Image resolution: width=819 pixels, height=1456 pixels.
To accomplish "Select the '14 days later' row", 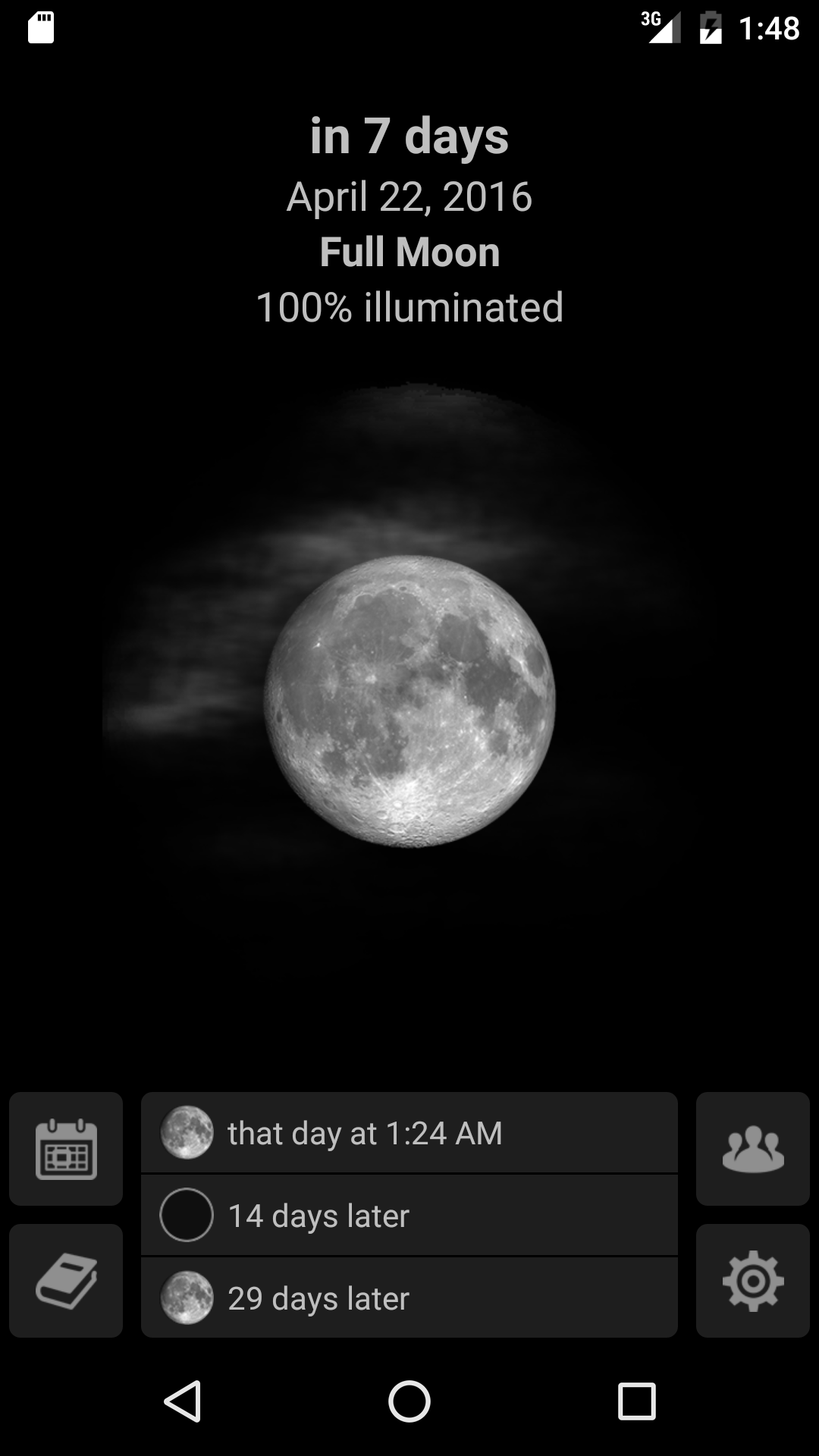I will tap(409, 1216).
